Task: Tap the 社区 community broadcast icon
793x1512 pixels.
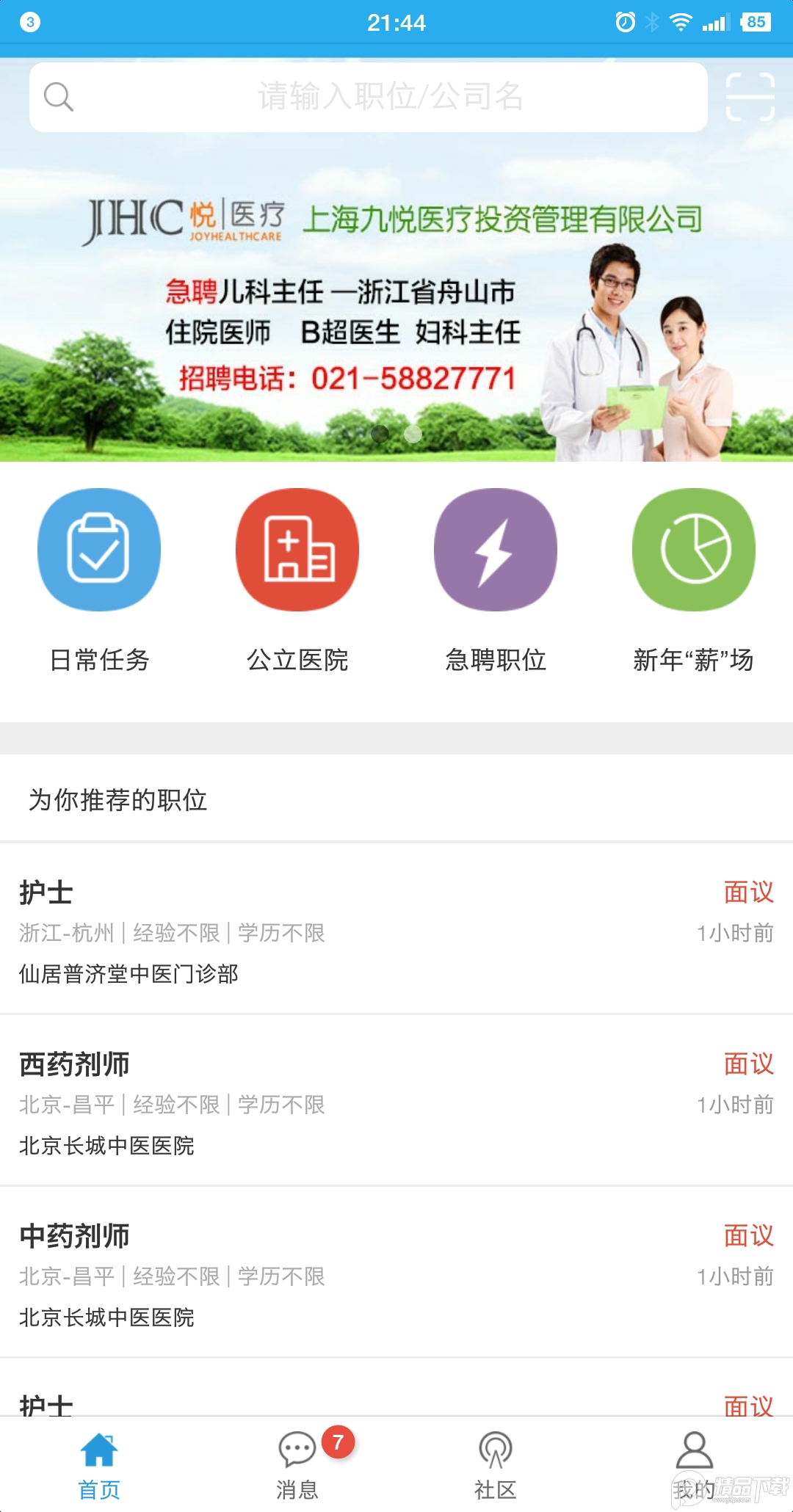Action: (495, 1458)
